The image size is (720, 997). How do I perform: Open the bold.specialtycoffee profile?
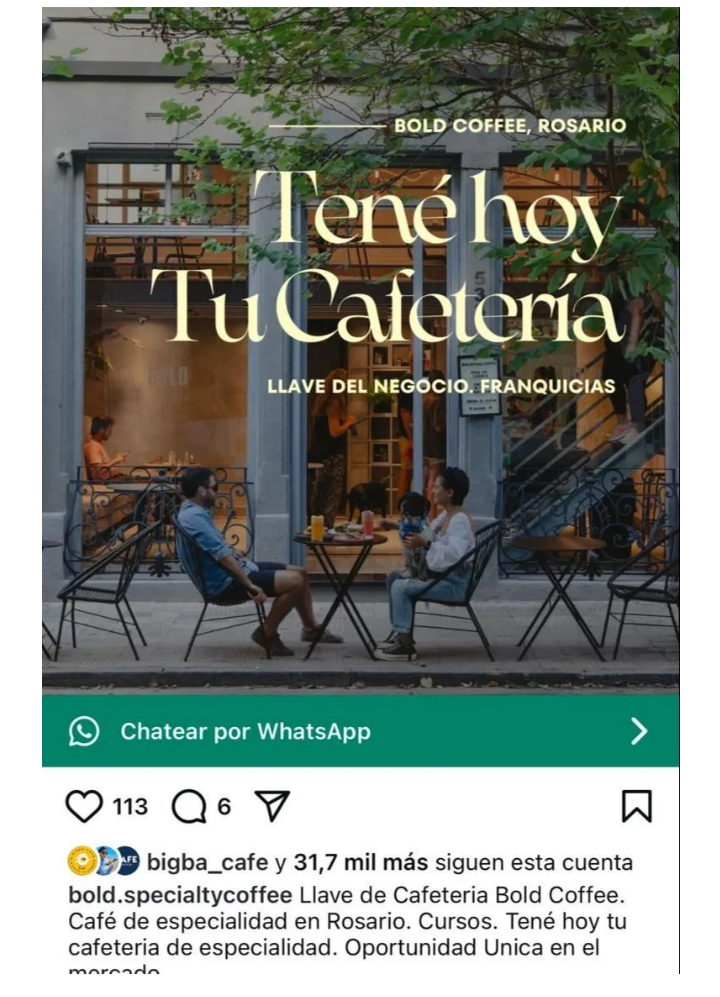click(x=180, y=894)
